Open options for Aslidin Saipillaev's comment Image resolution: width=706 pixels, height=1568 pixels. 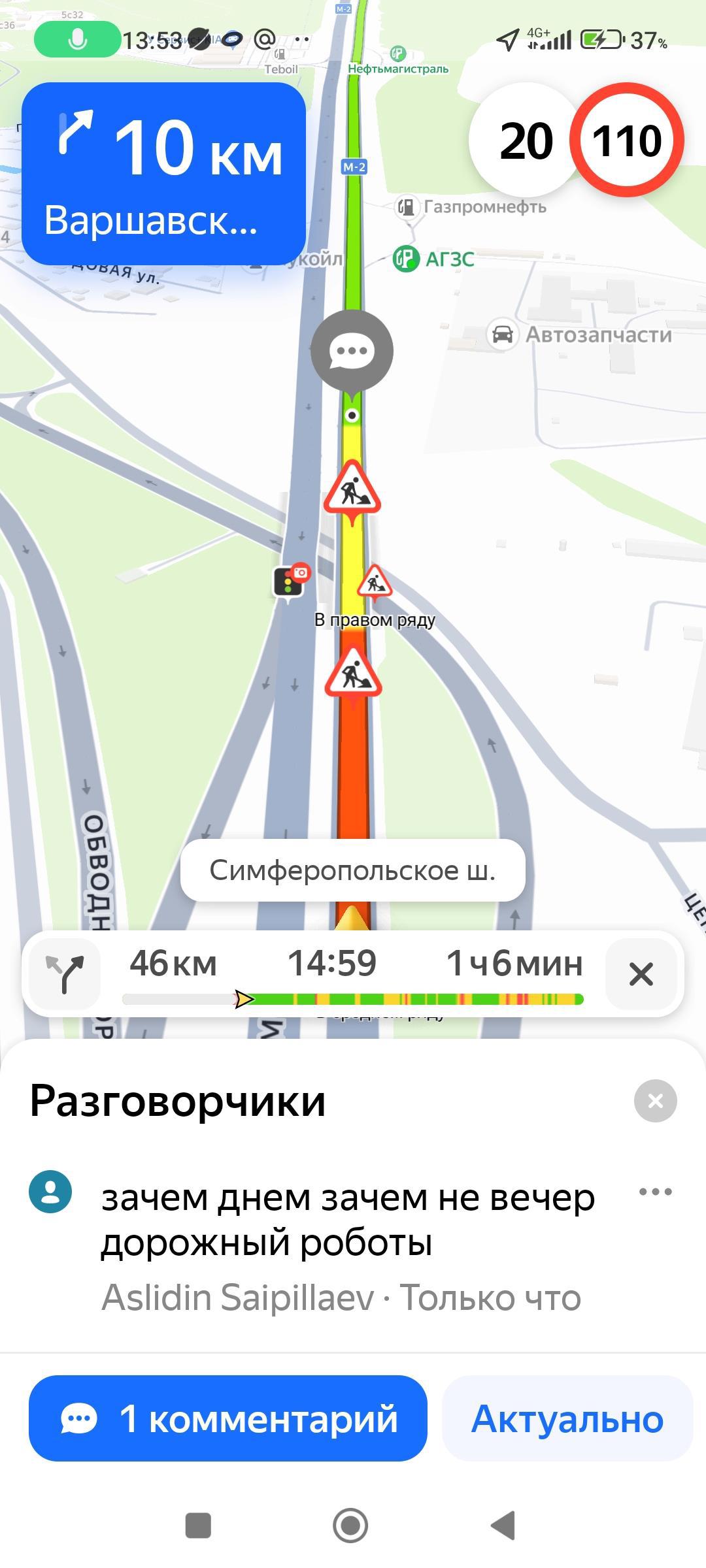point(655,1192)
